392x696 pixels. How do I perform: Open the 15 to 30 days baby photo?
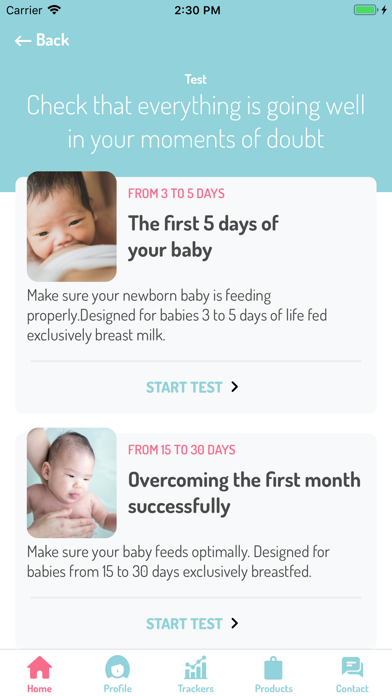point(72,483)
